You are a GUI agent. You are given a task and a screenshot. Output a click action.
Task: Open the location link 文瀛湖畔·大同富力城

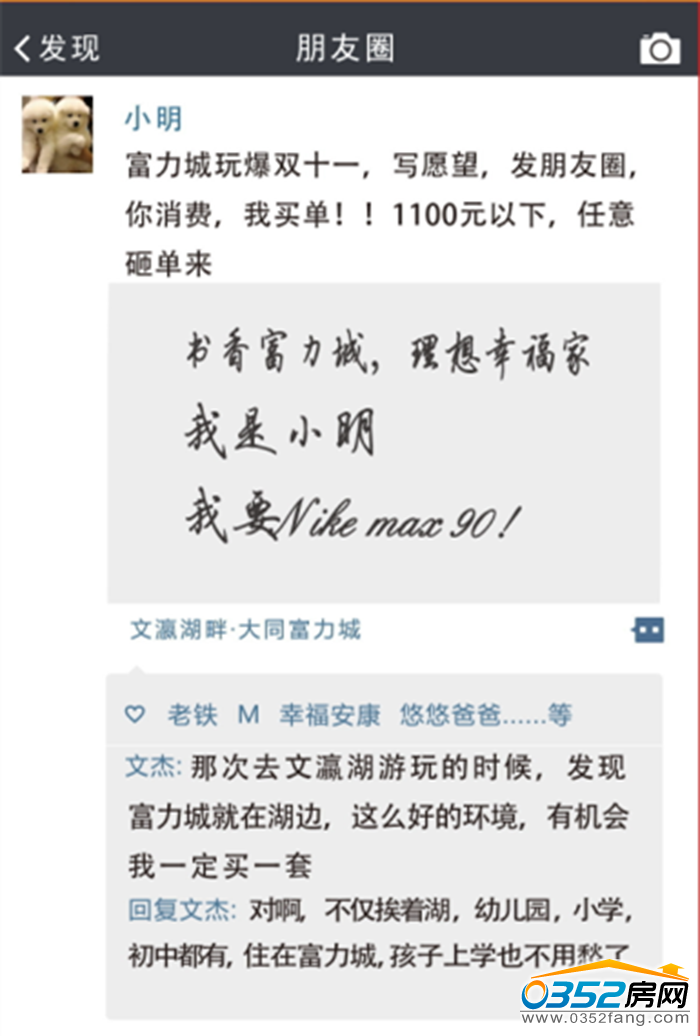(245, 630)
